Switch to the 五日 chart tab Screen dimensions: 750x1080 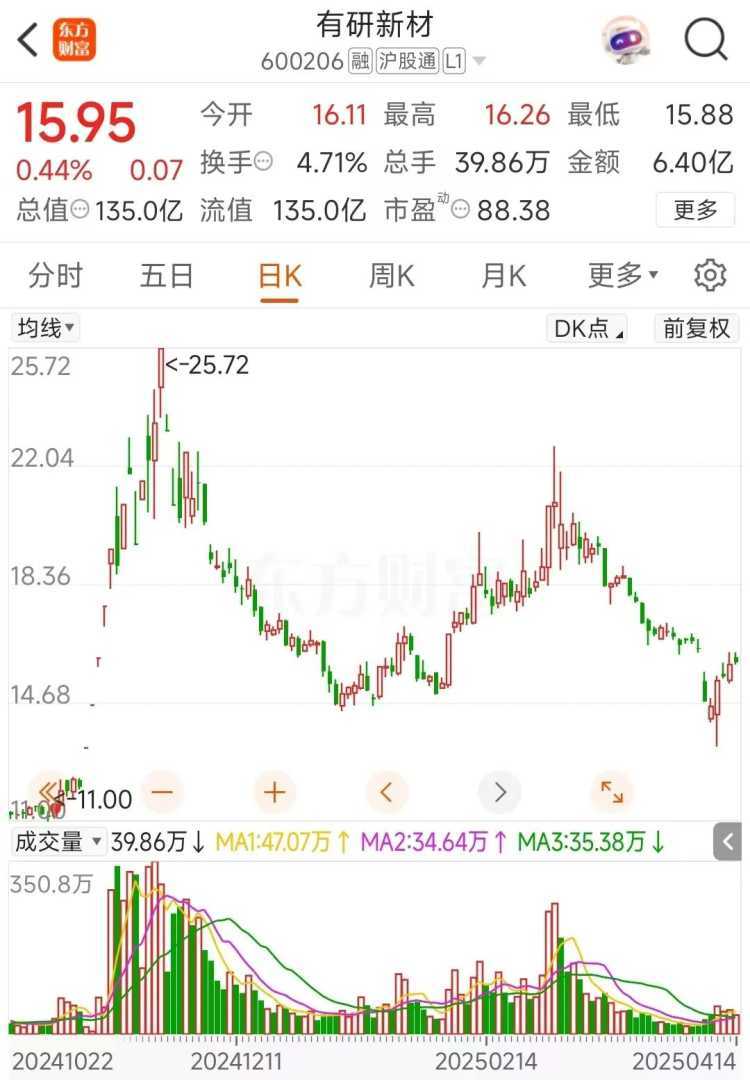(167, 275)
